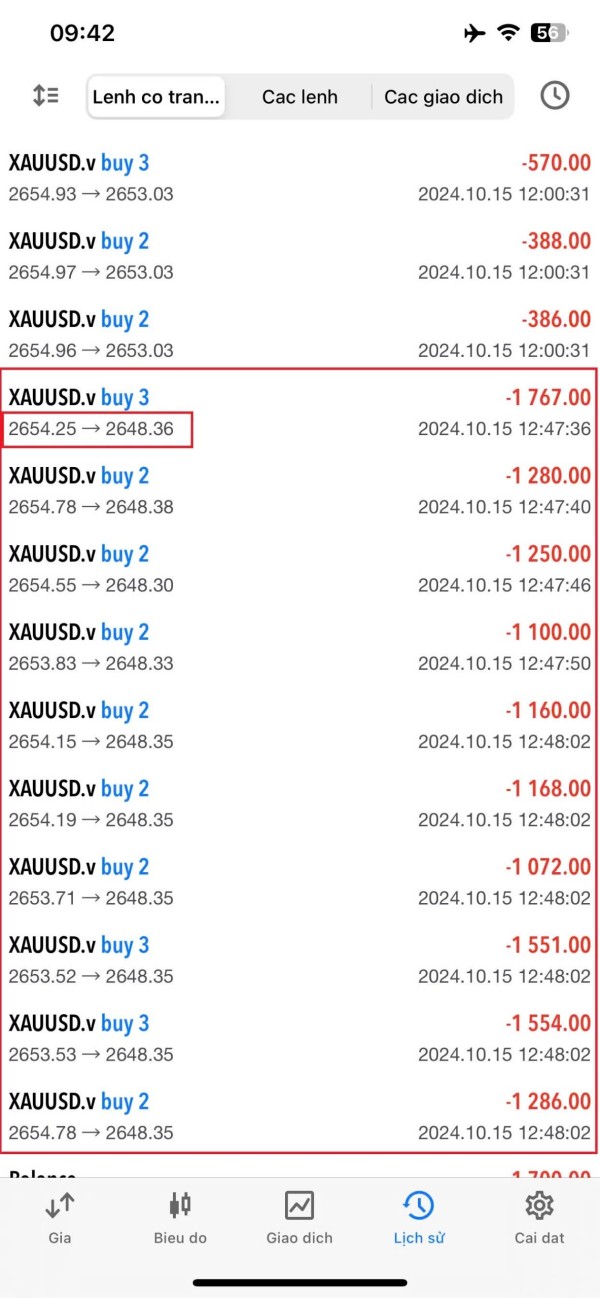Switch to the Cac lenh segment
This screenshot has width=600, height=1298.
(x=300, y=97)
